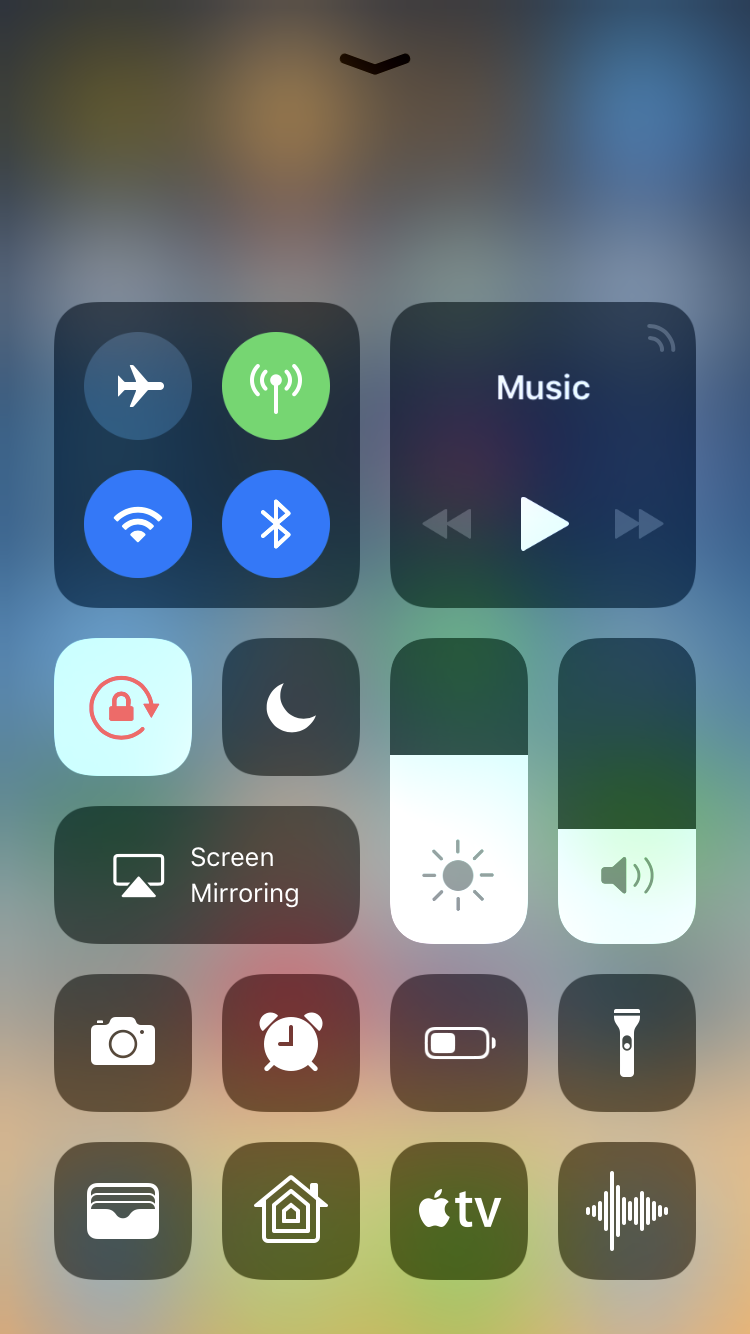The width and height of the screenshot is (750, 1334).
Task: Open Screen Mirroring
Action: point(207,875)
